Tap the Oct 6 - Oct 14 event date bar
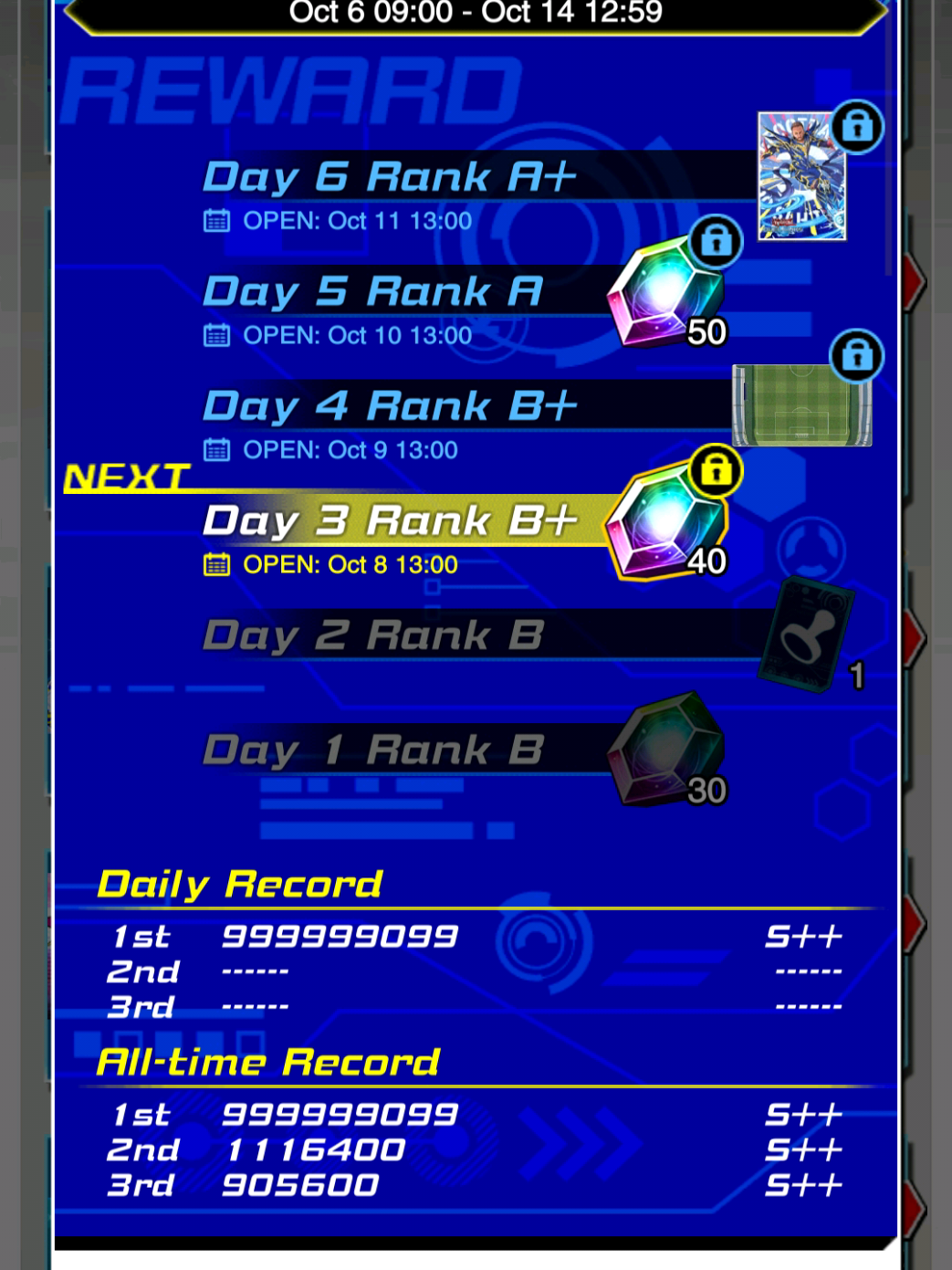This screenshot has height=1270, width=952. 475,14
